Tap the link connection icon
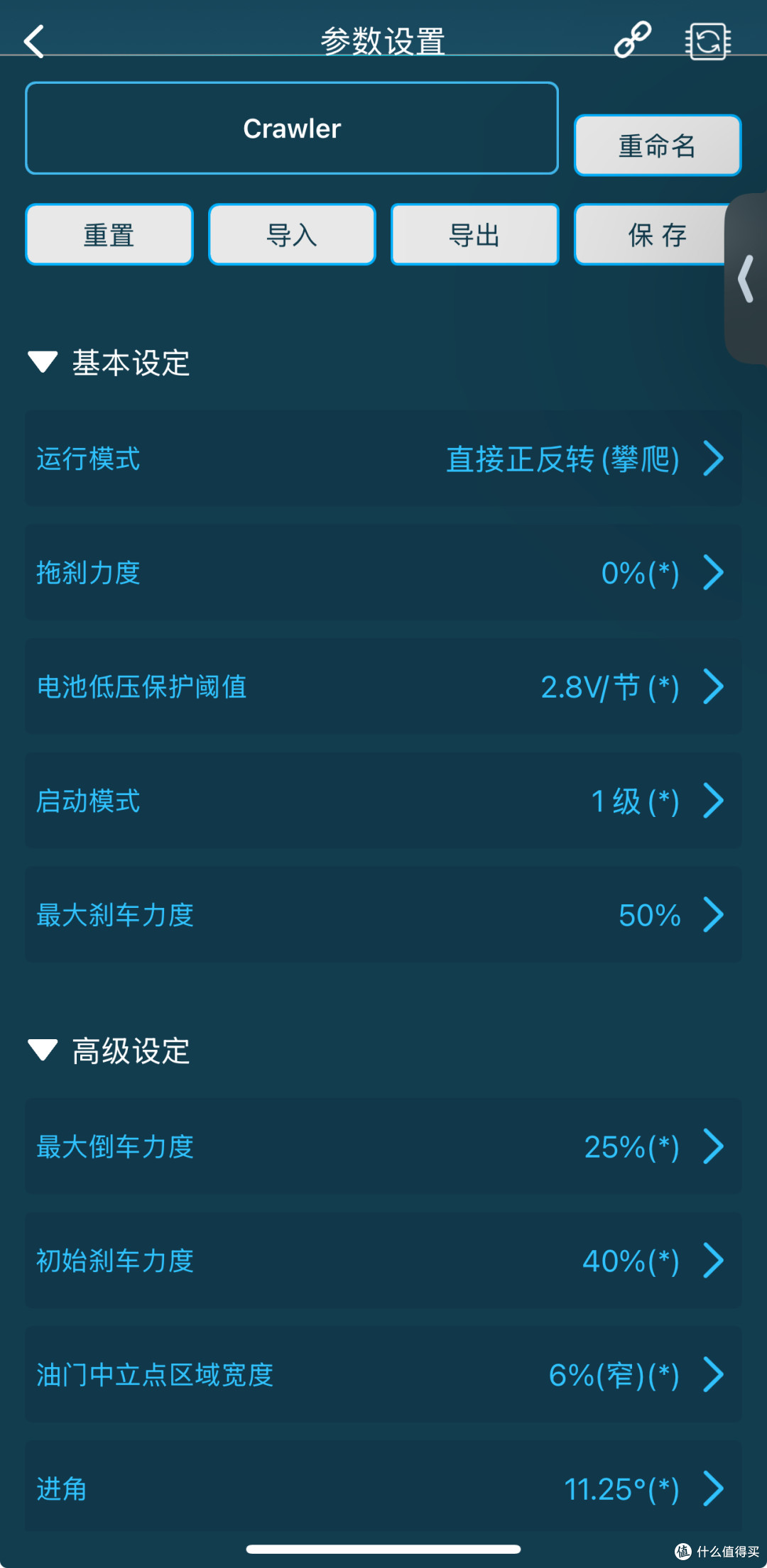Viewport: 767px width, 1568px height. (632, 40)
